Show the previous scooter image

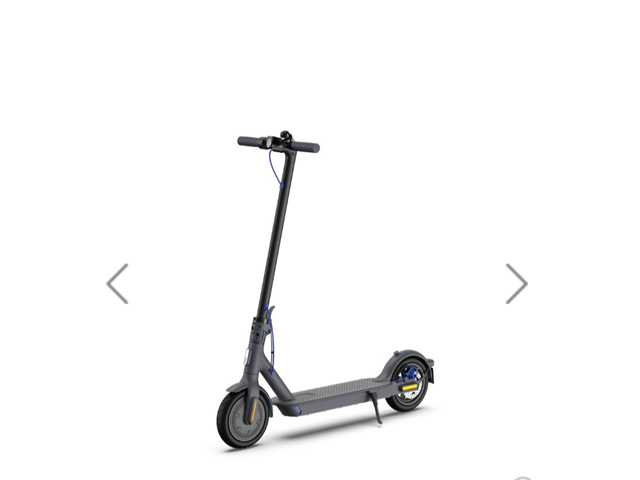tap(118, 284)
